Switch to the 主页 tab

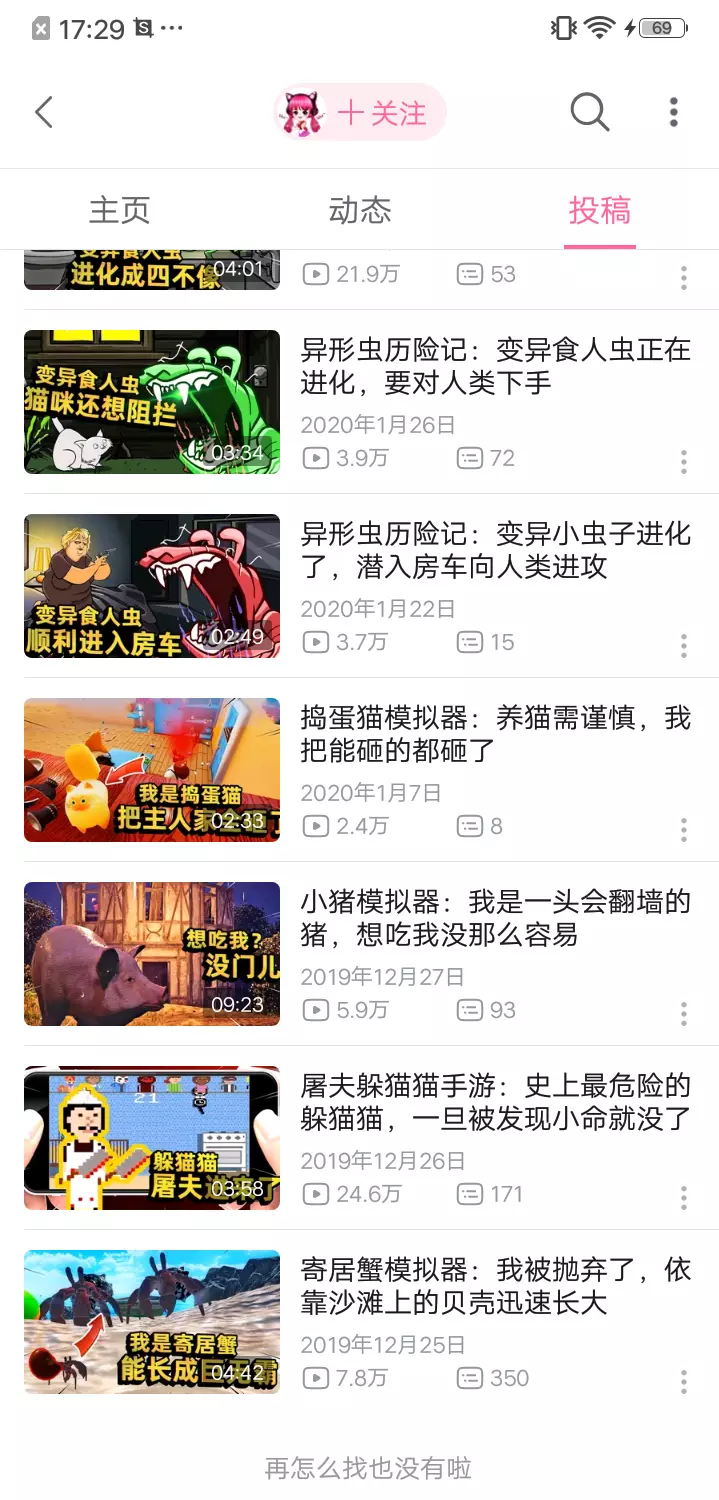coord(119,210)
